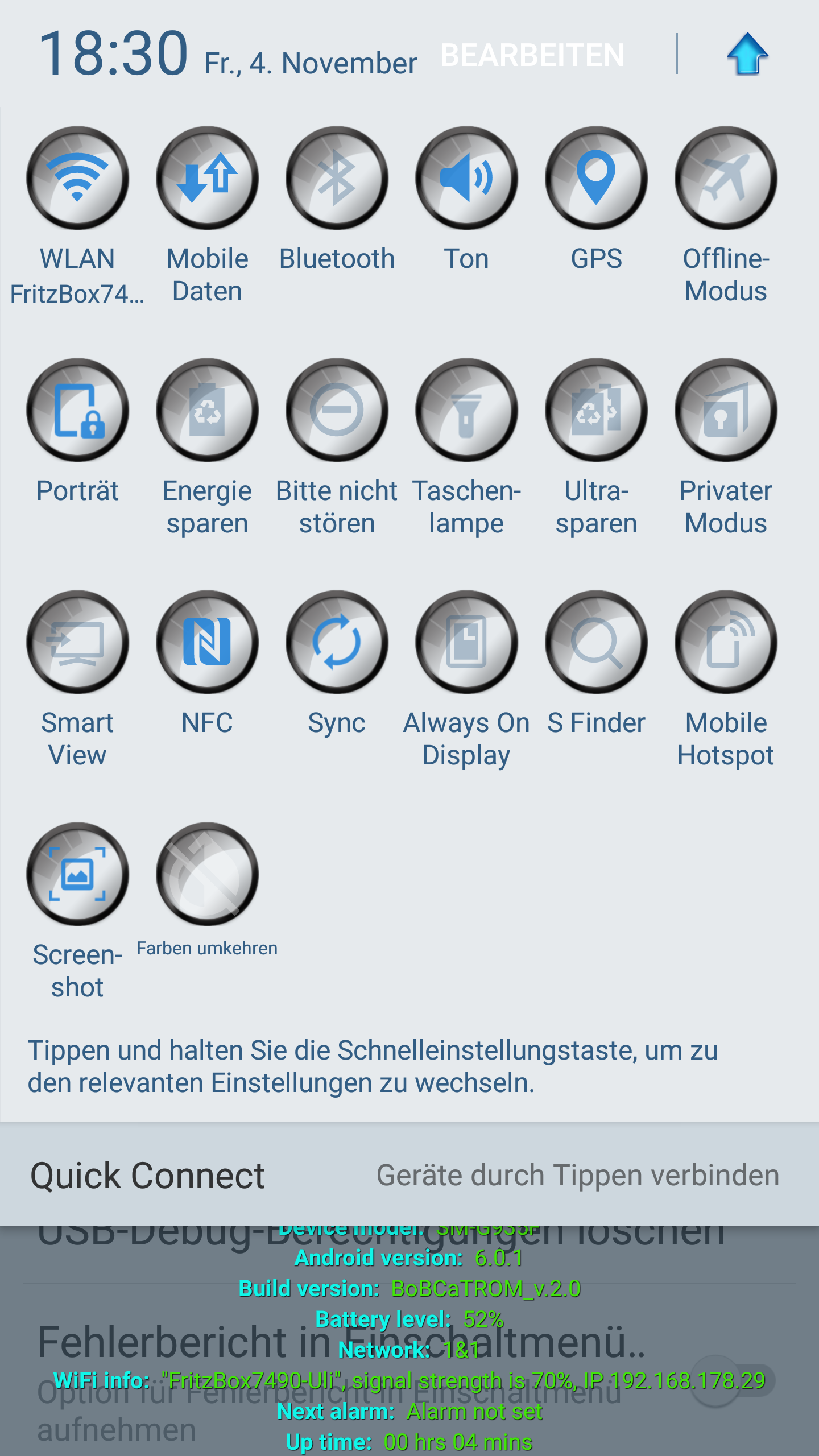Start Smart View

pos(77,642)
